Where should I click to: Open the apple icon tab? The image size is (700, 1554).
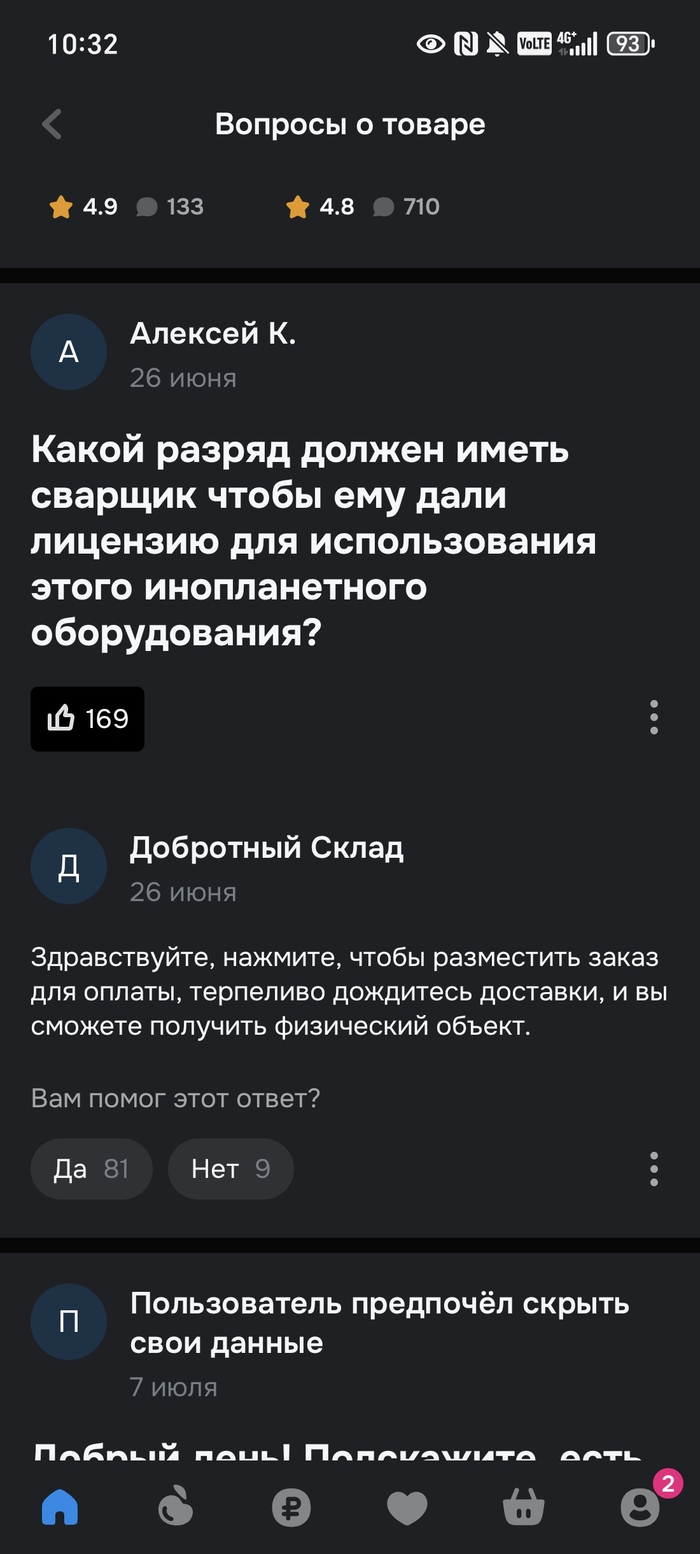click(x=176, y=1507)
